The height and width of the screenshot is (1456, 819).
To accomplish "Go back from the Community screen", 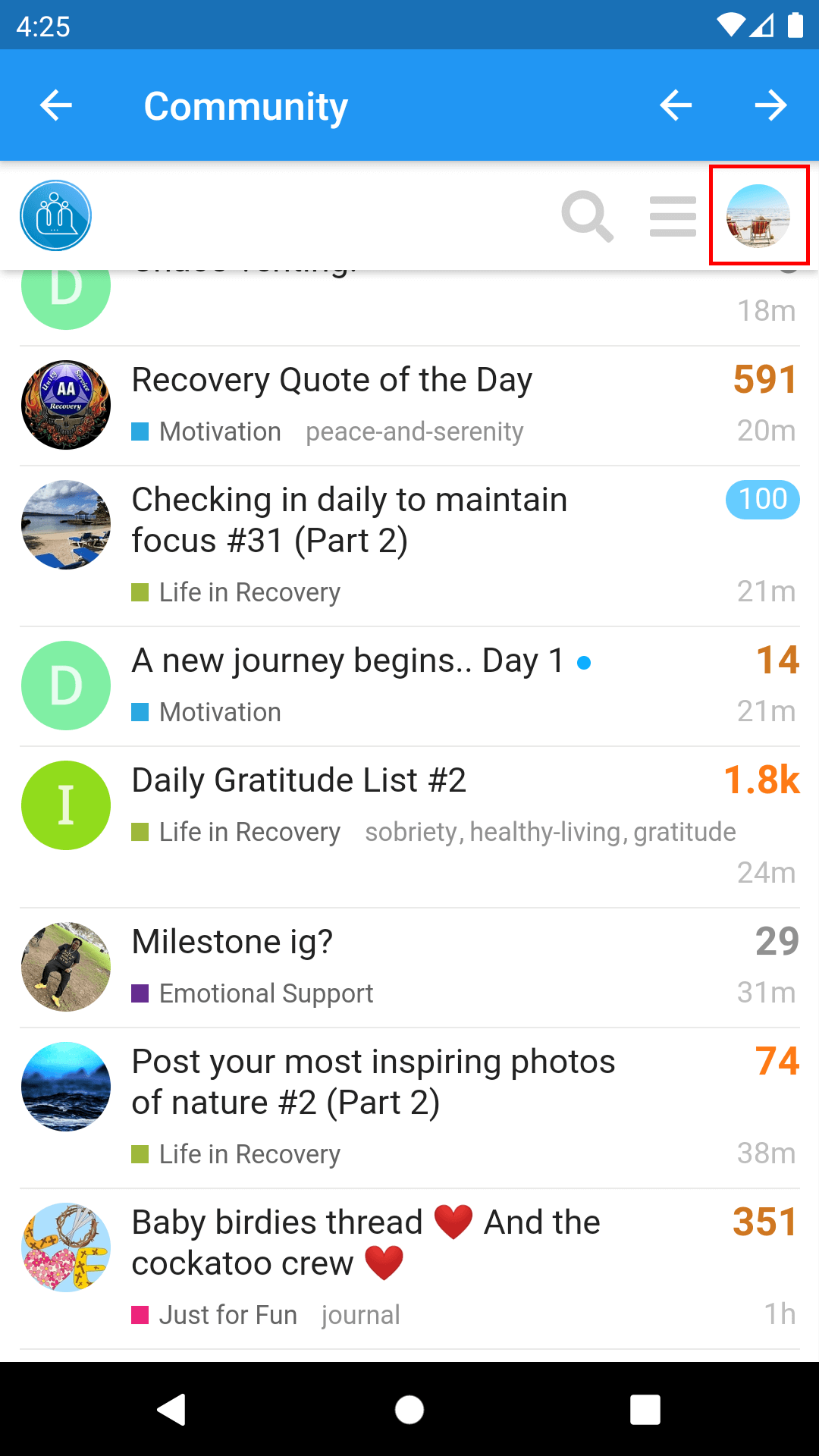I will (x=56, y=105).
